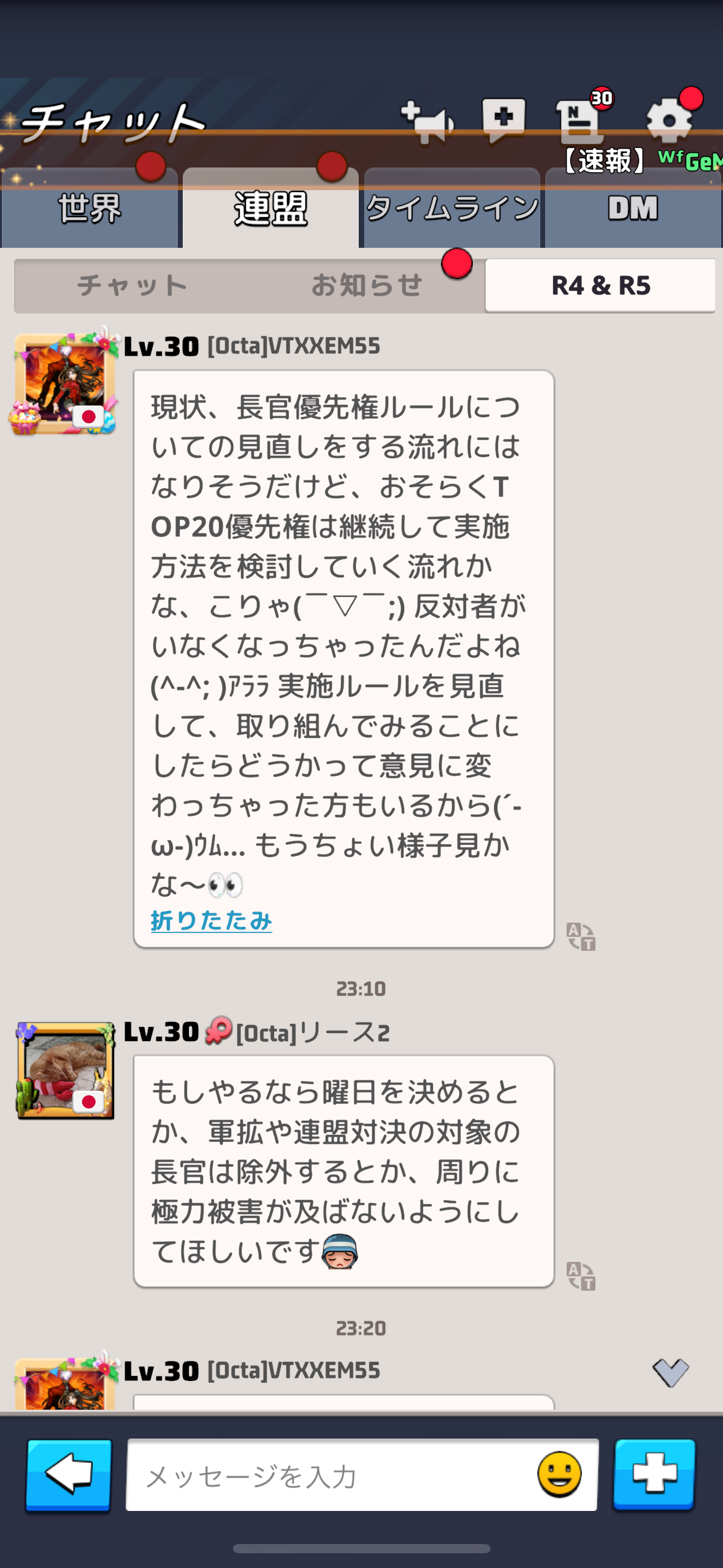723x1568 pixels.
Task: Focus the メッセージを入力 field
Action: [331, 1475]
